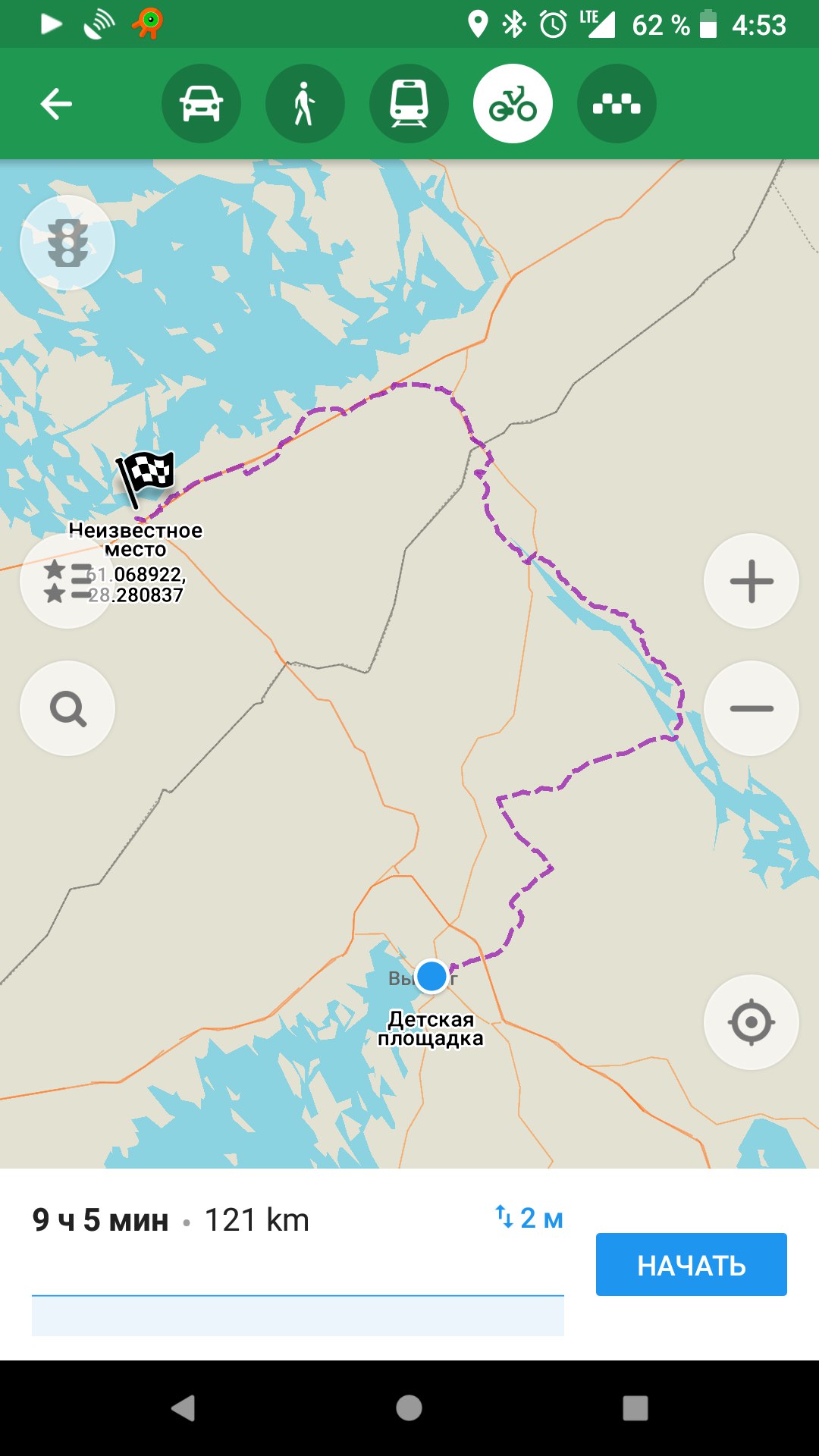Image resolution: width=819 pixels, height=1456 pixels.
Task: Zoom in with the plus button
Action: click(752, 581)
